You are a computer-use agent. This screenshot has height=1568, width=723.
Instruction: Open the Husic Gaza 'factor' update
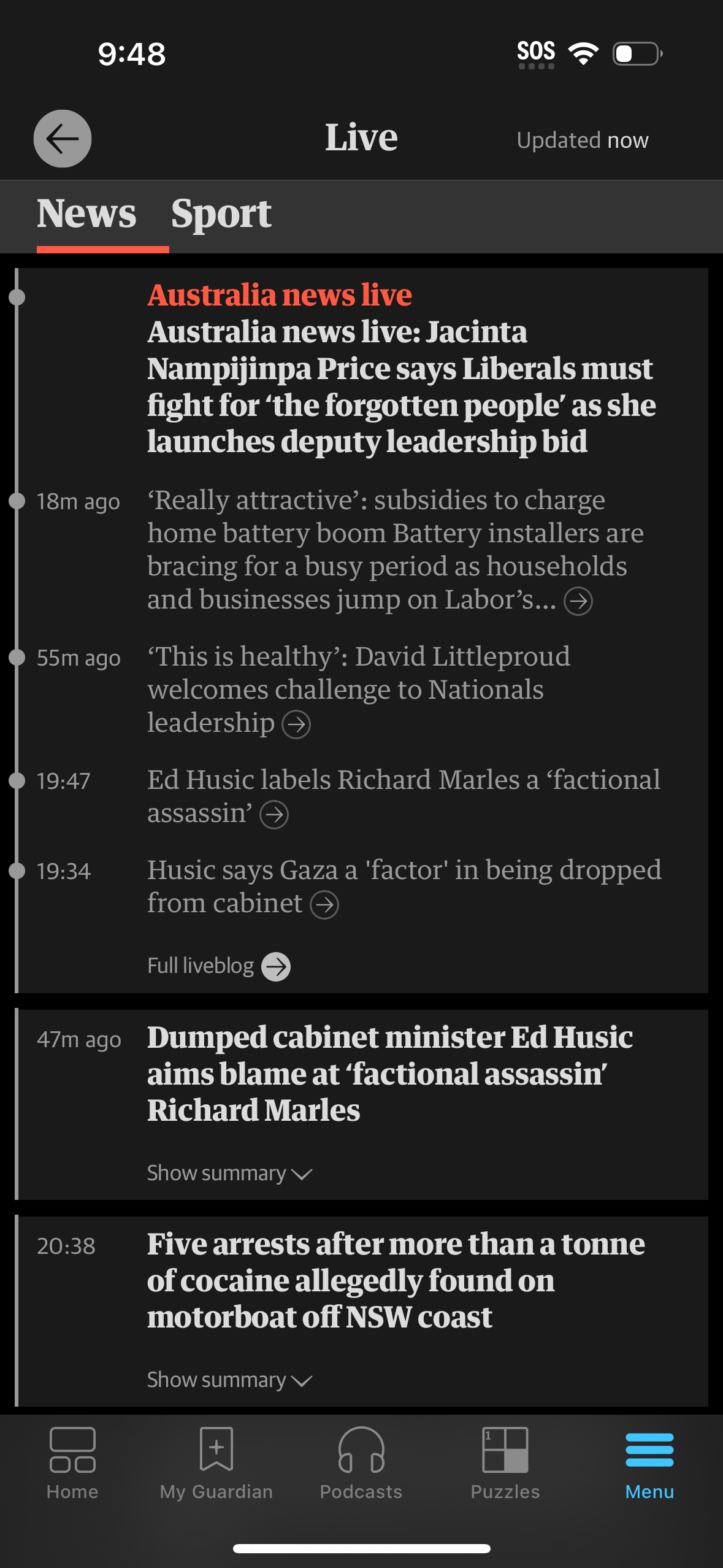(x=404, y=886)
